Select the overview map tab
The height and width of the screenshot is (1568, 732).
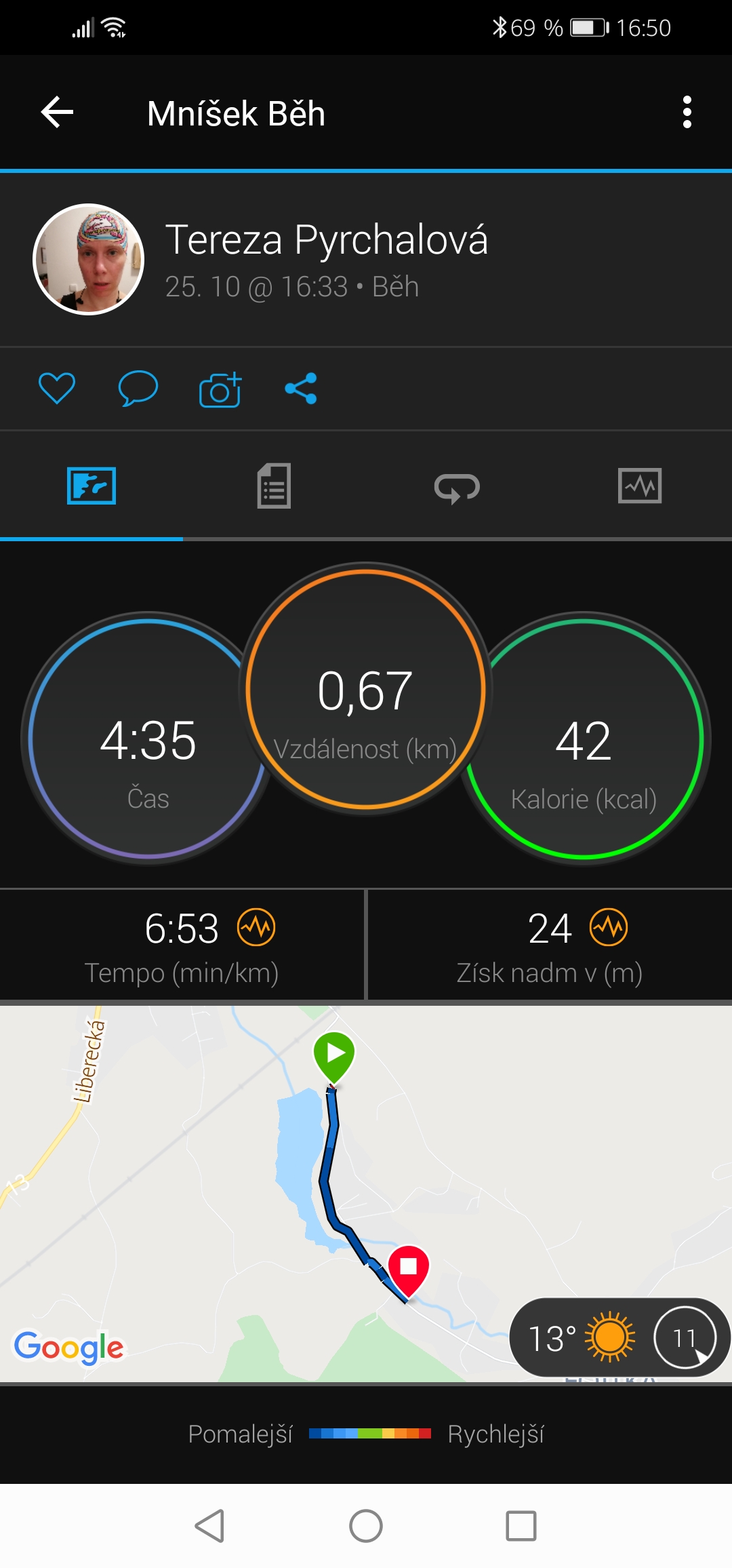click(x=91, y=486)
